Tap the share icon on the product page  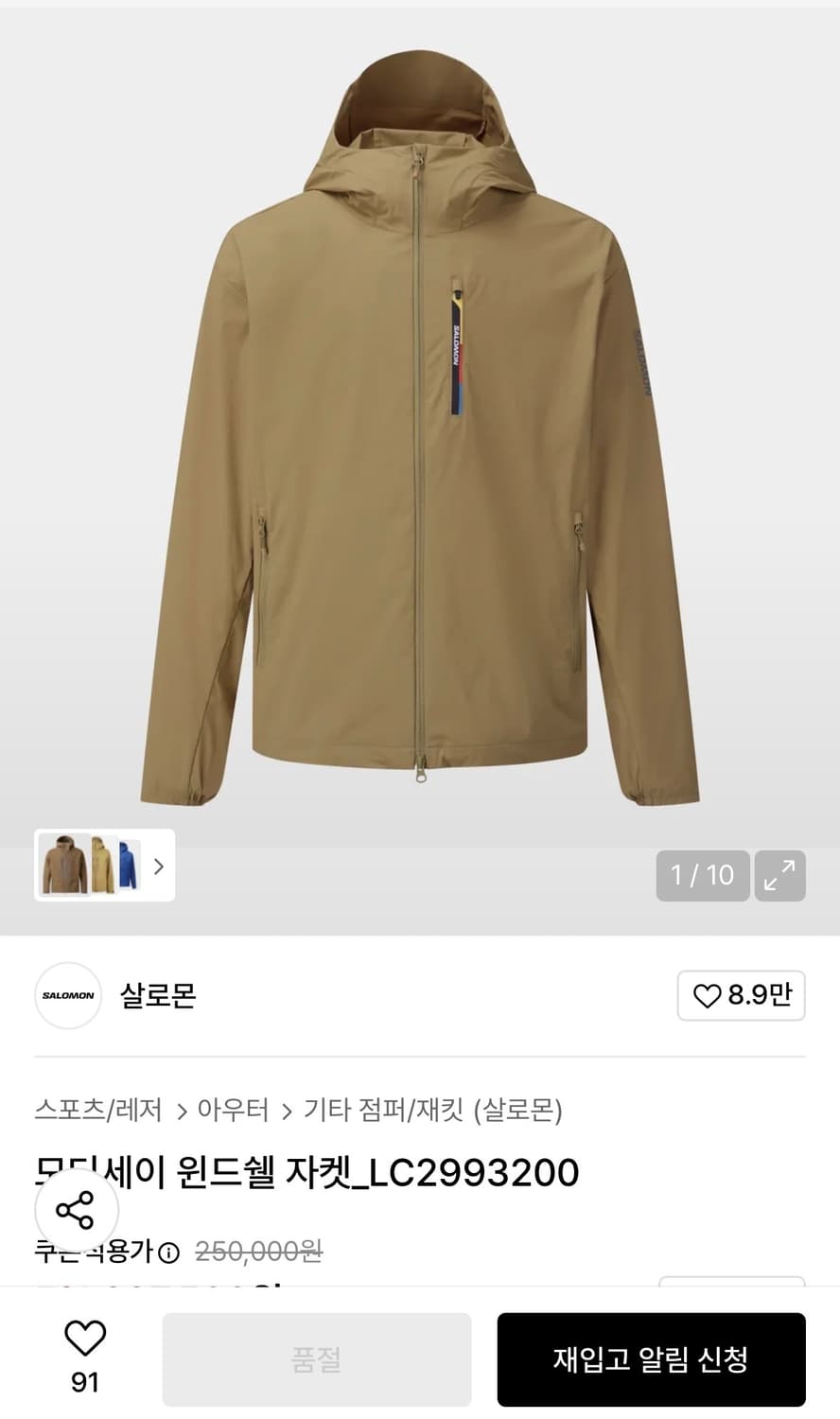74,1211
